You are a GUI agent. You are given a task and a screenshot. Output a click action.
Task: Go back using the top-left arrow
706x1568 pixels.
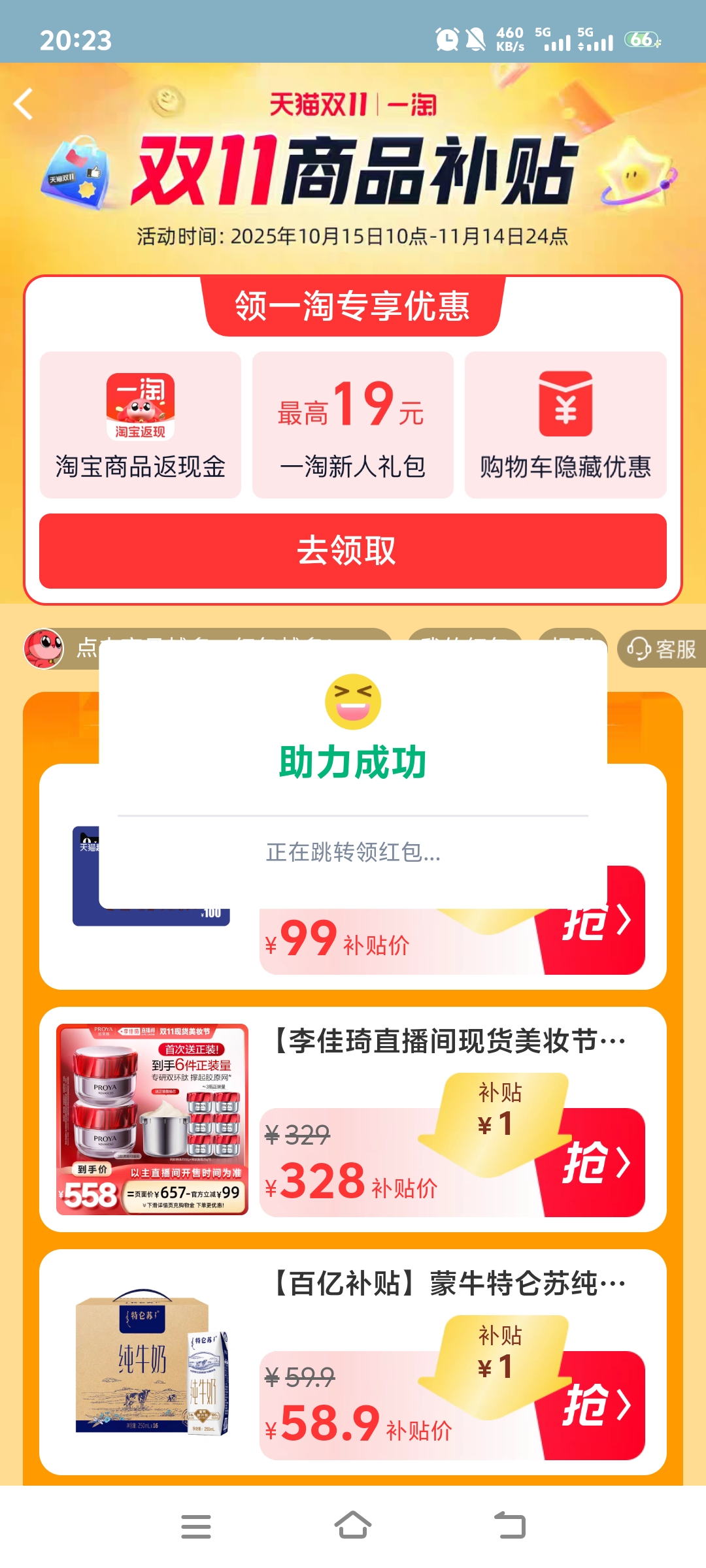tap(24, 104)
